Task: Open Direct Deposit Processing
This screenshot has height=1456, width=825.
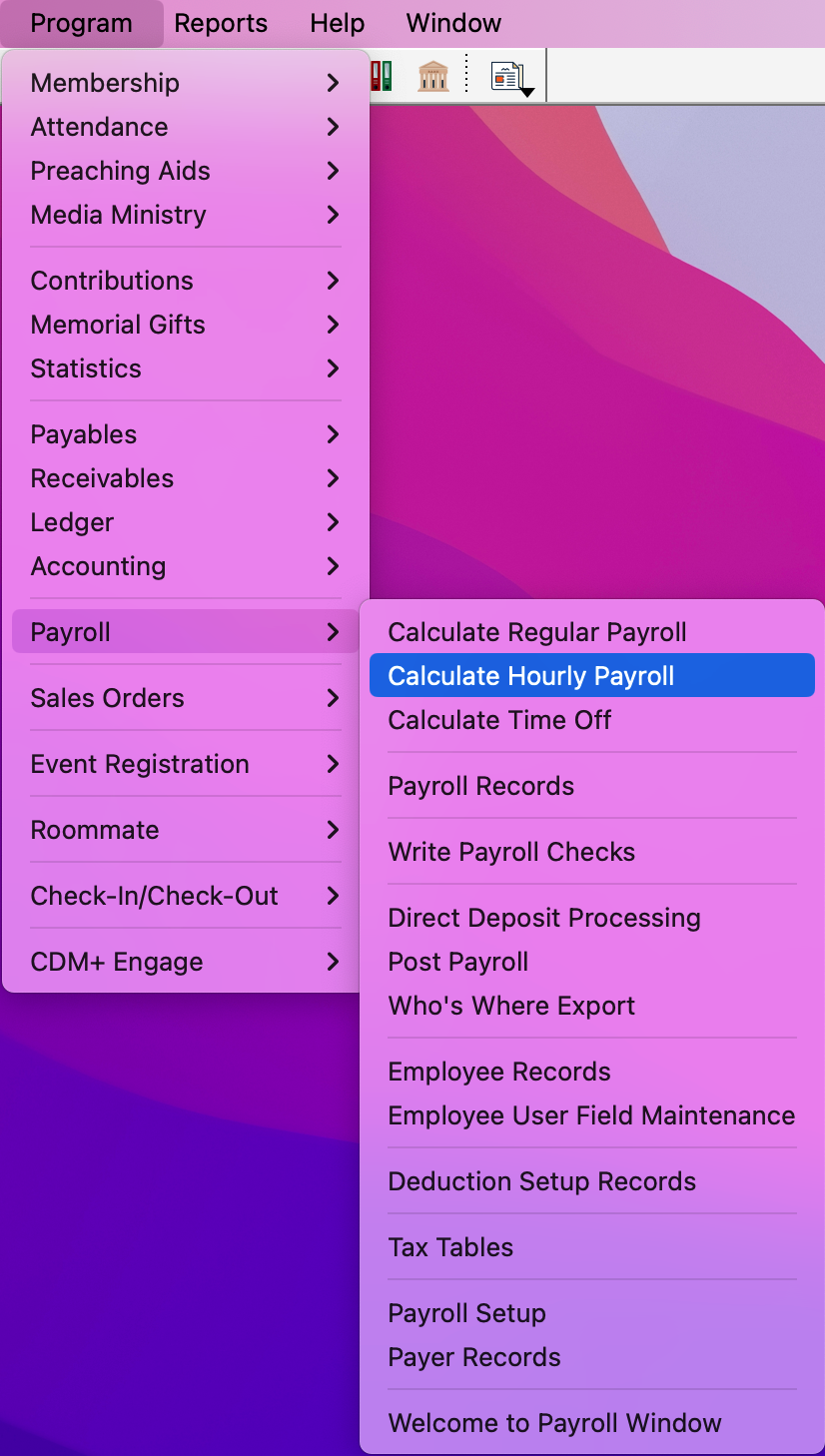Action: coord(544,918)
